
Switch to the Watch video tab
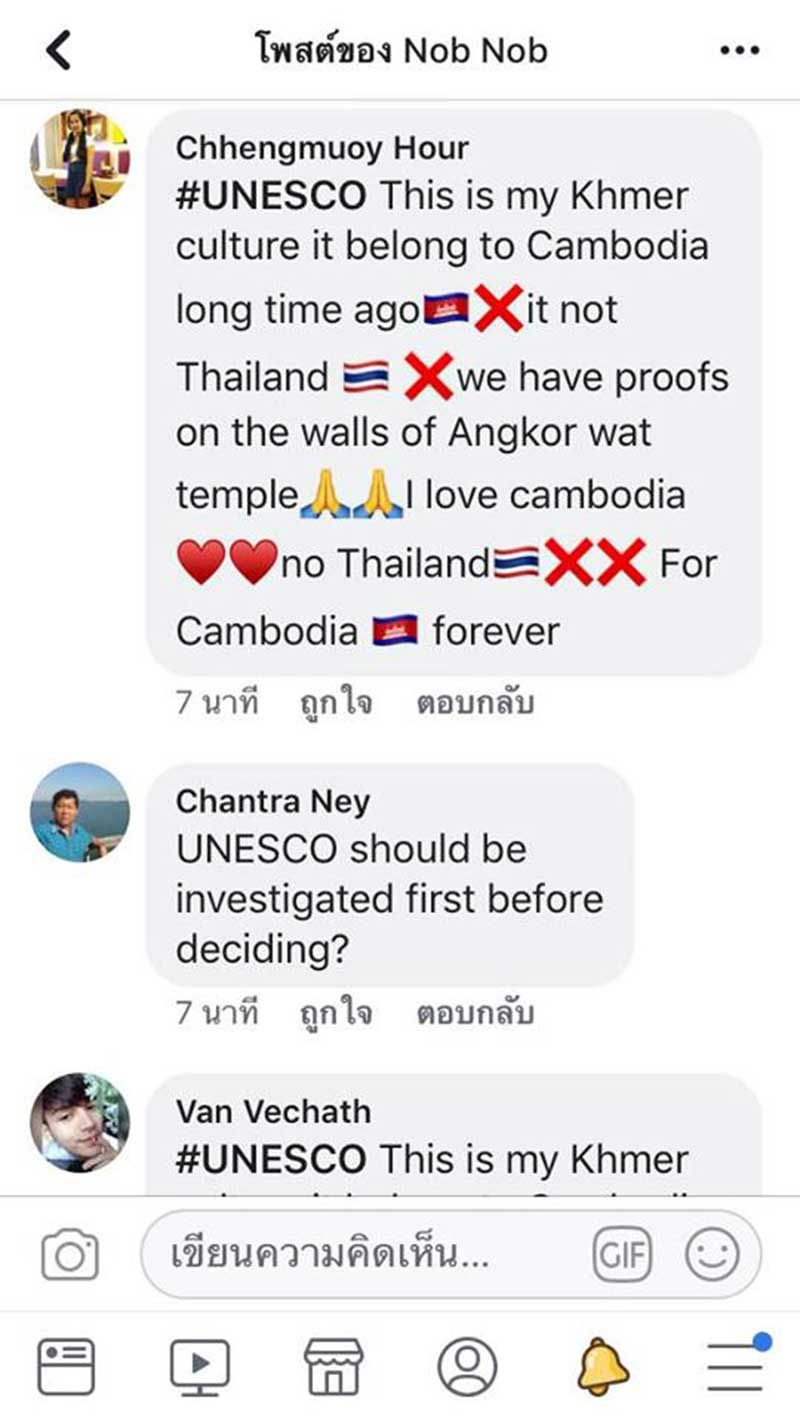(x=200, y=1367)
